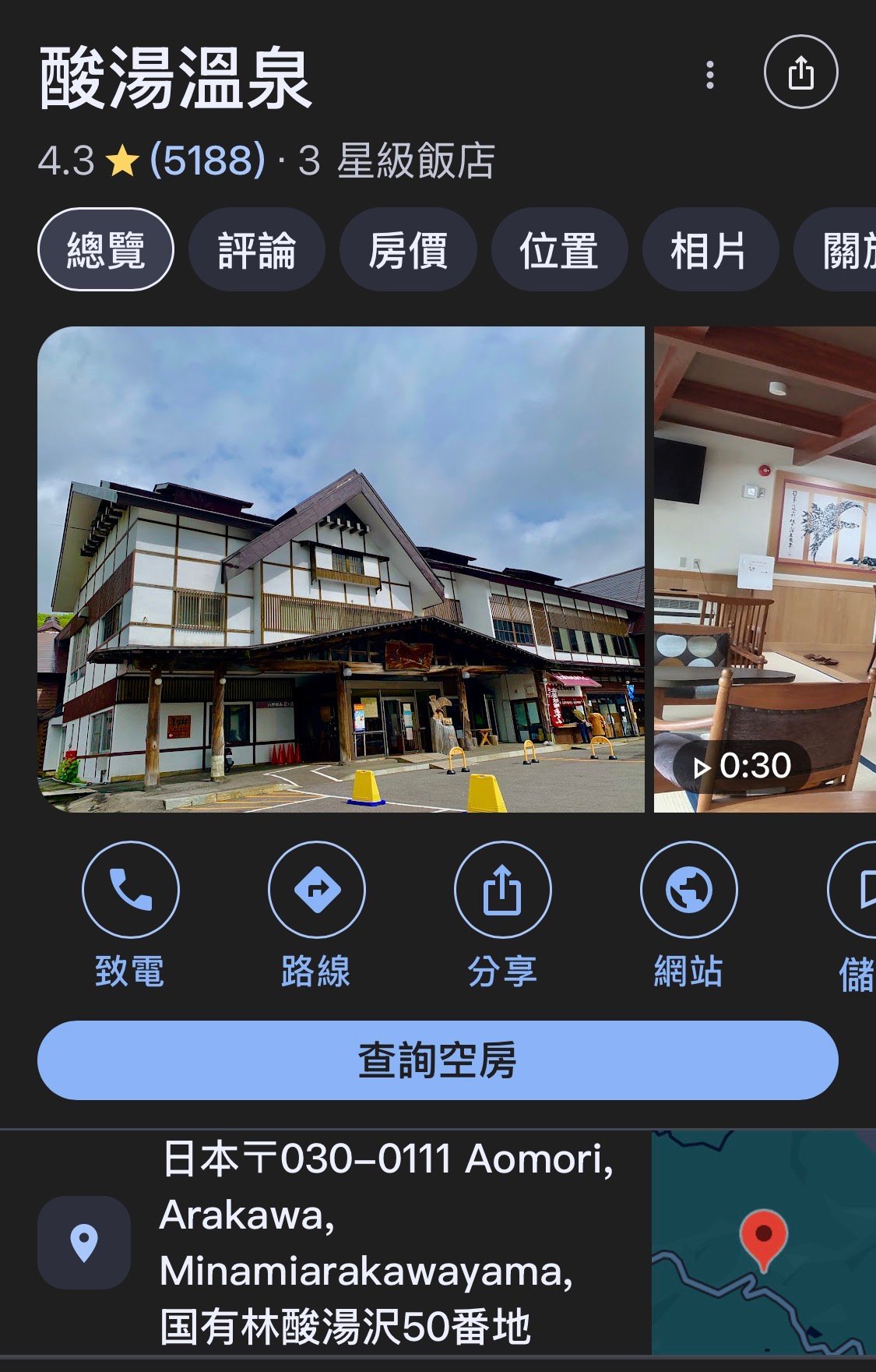Tap the share icon at top right
876x1372 pixels.
click(x=800, y=72)
